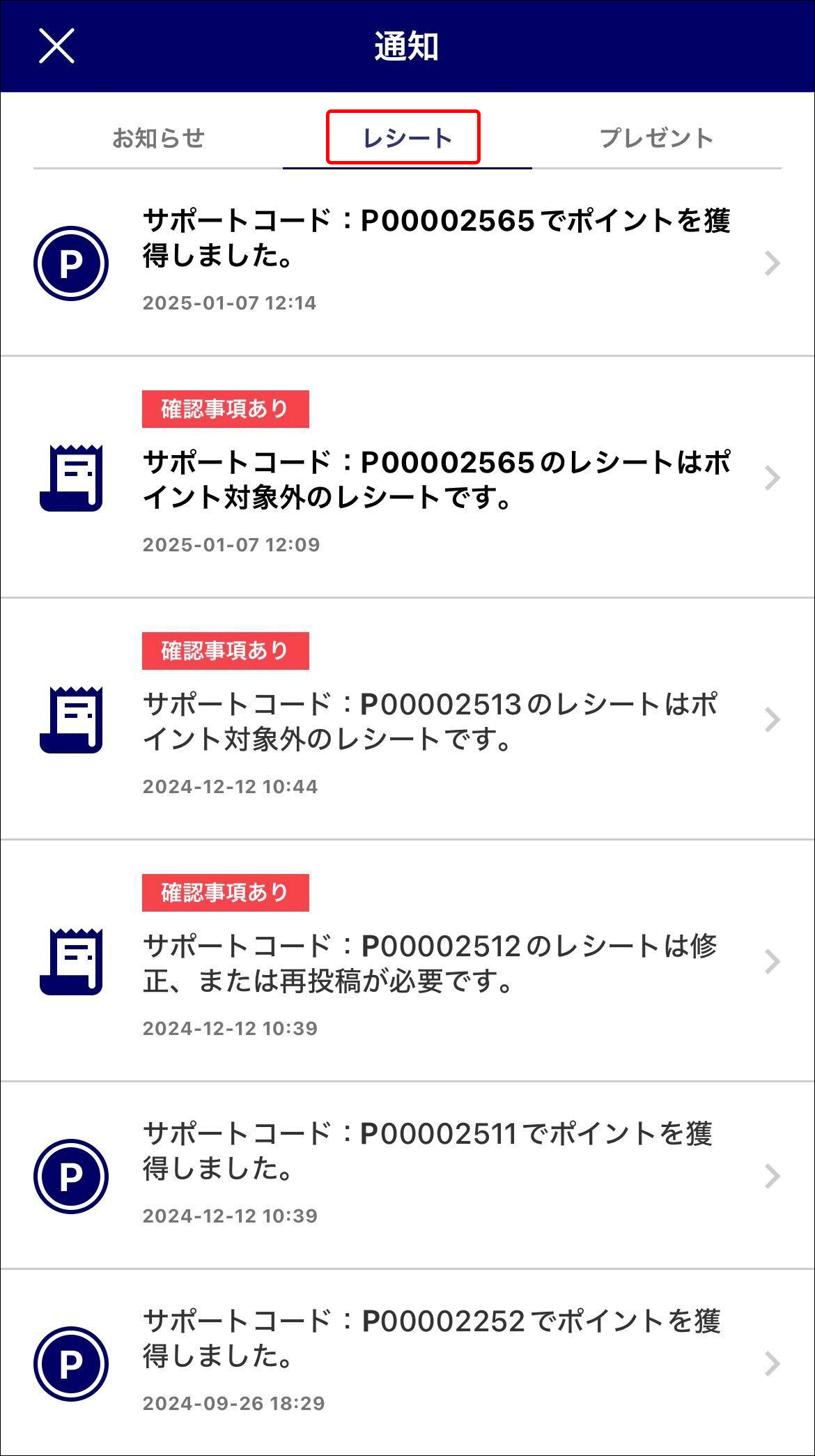Click the 確認事項あり badge on the P00002565 receipt
This screenshot has width=815, height=1456.
(x=224, y=409)
